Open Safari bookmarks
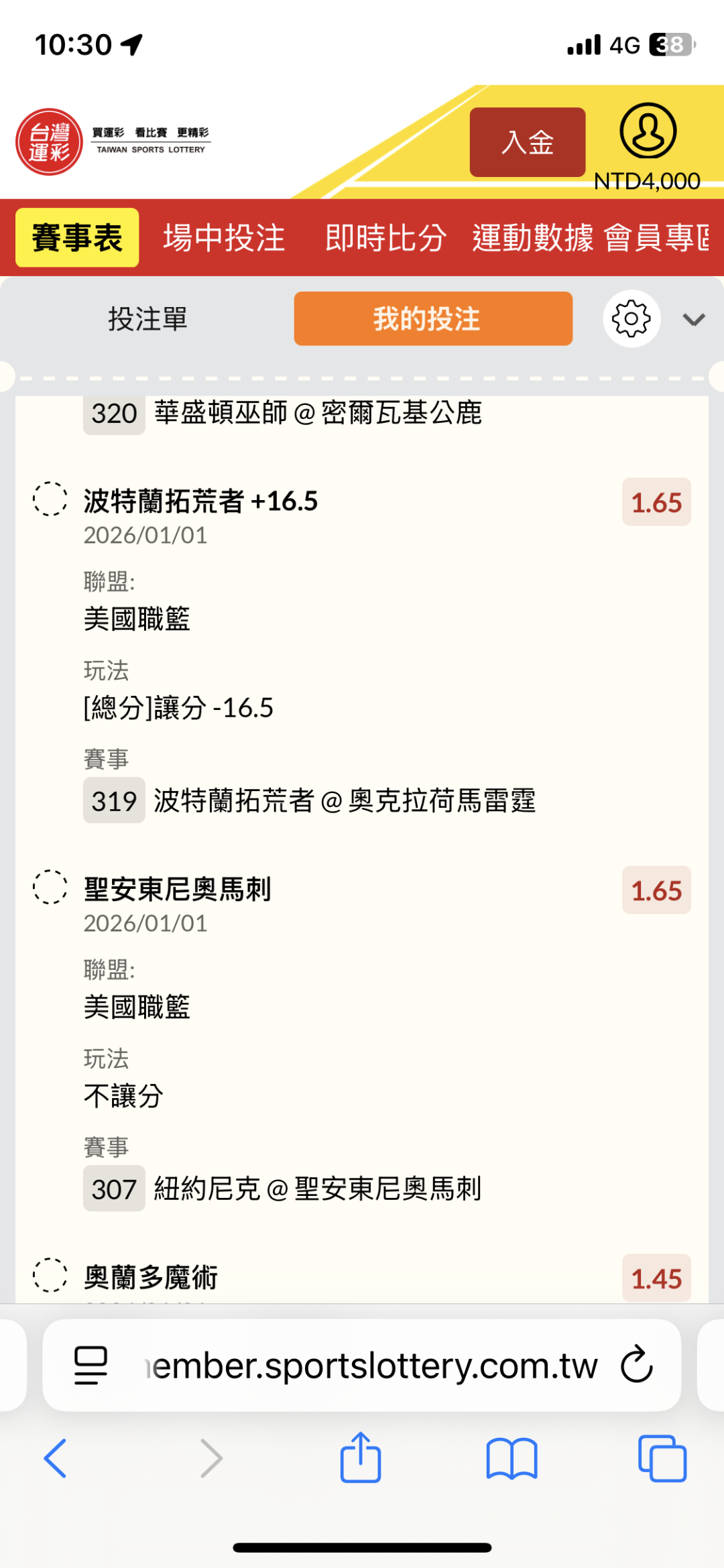Viewport: 724px width, 1568px height. click(511, 1458)
